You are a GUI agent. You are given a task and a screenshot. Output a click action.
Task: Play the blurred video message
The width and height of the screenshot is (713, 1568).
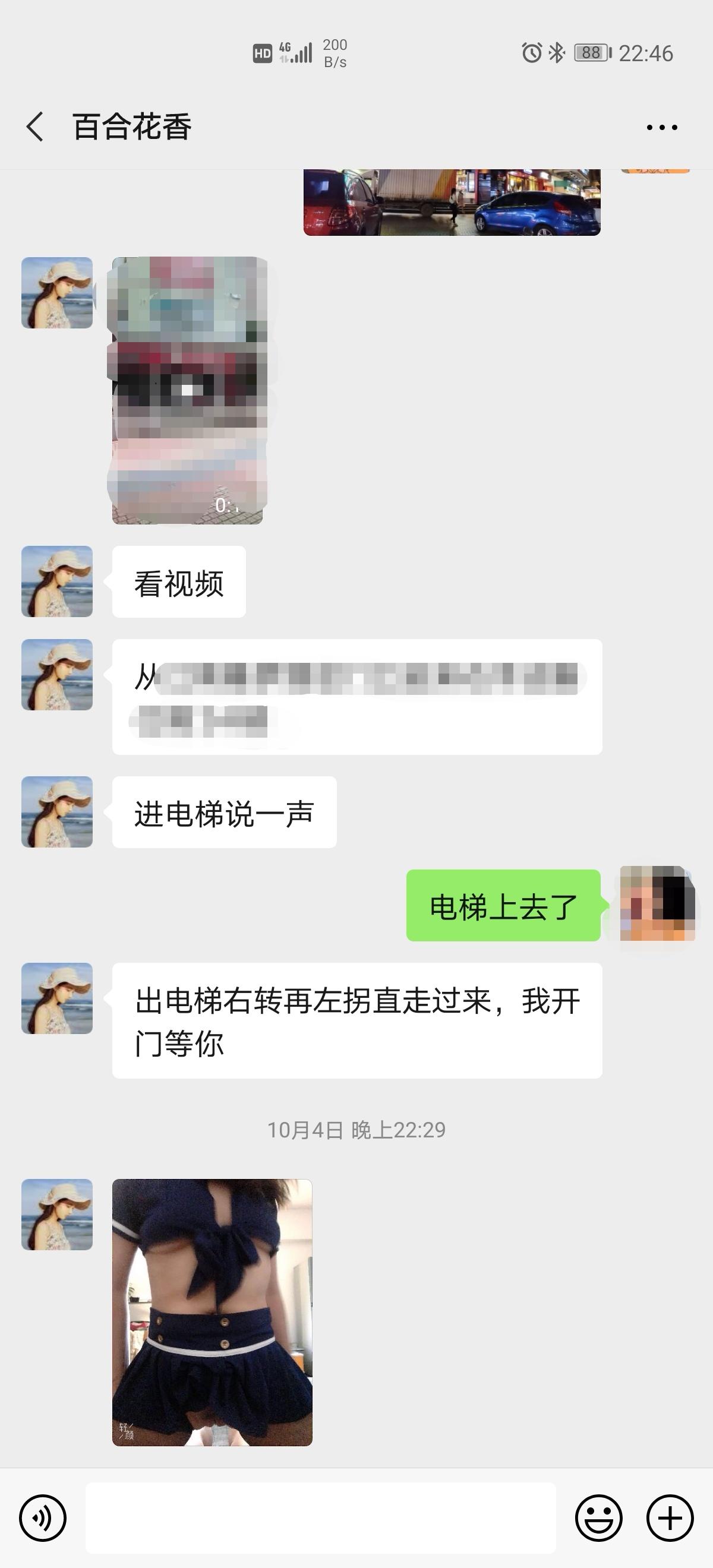(189, 390)
